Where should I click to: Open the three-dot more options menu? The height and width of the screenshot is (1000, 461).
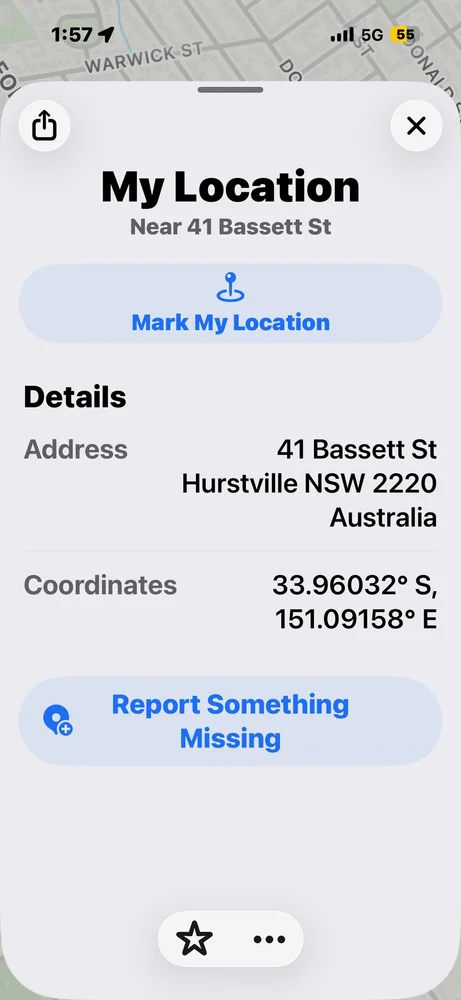tap(269, 939)
